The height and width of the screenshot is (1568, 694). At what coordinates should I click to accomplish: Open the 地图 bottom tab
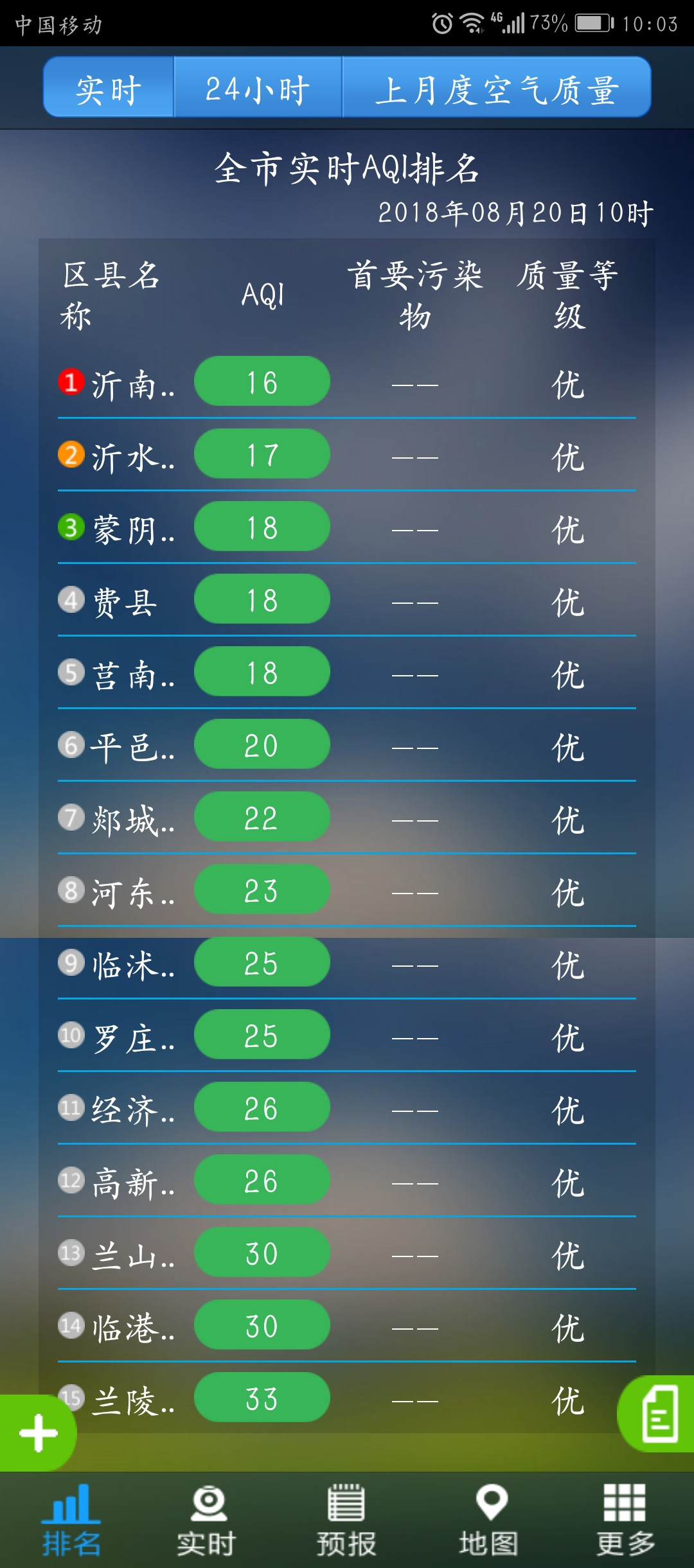pyautogui.click(x=489, y=1520)
